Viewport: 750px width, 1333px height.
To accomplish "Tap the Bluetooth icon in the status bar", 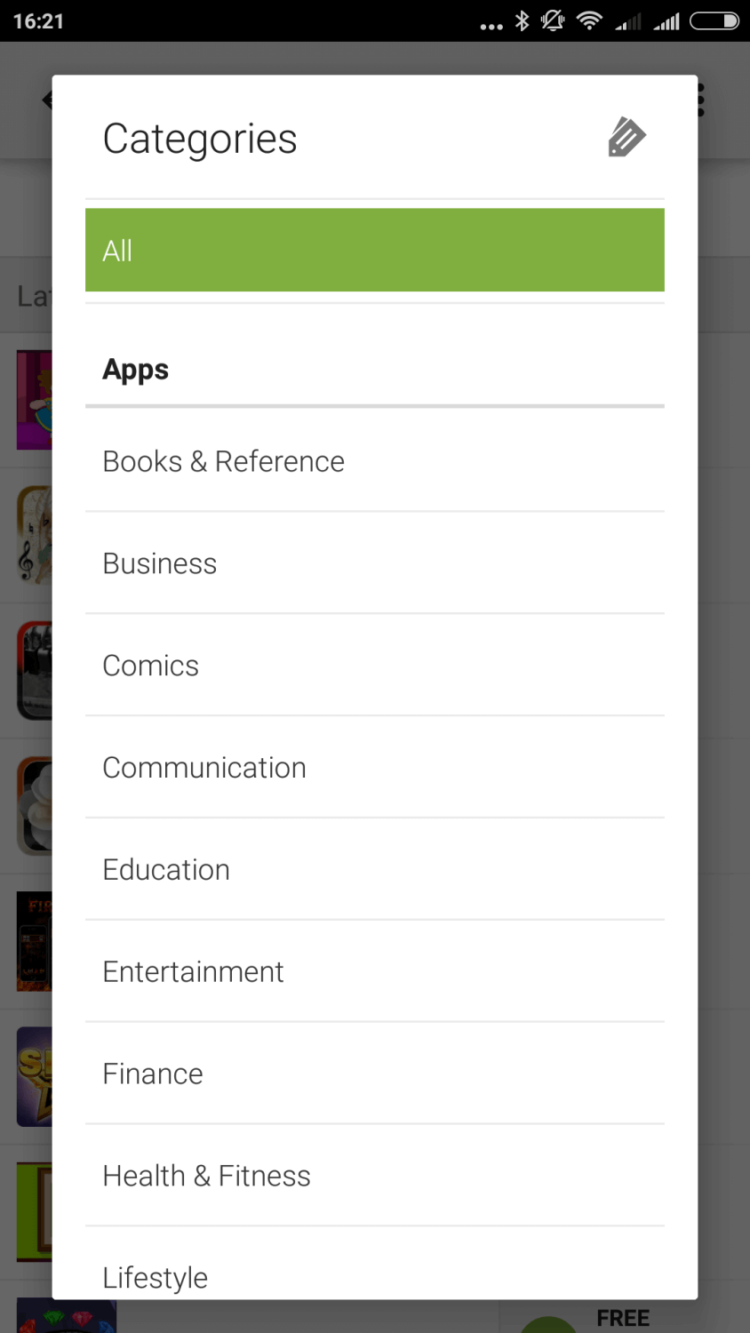I will [523, 20].
